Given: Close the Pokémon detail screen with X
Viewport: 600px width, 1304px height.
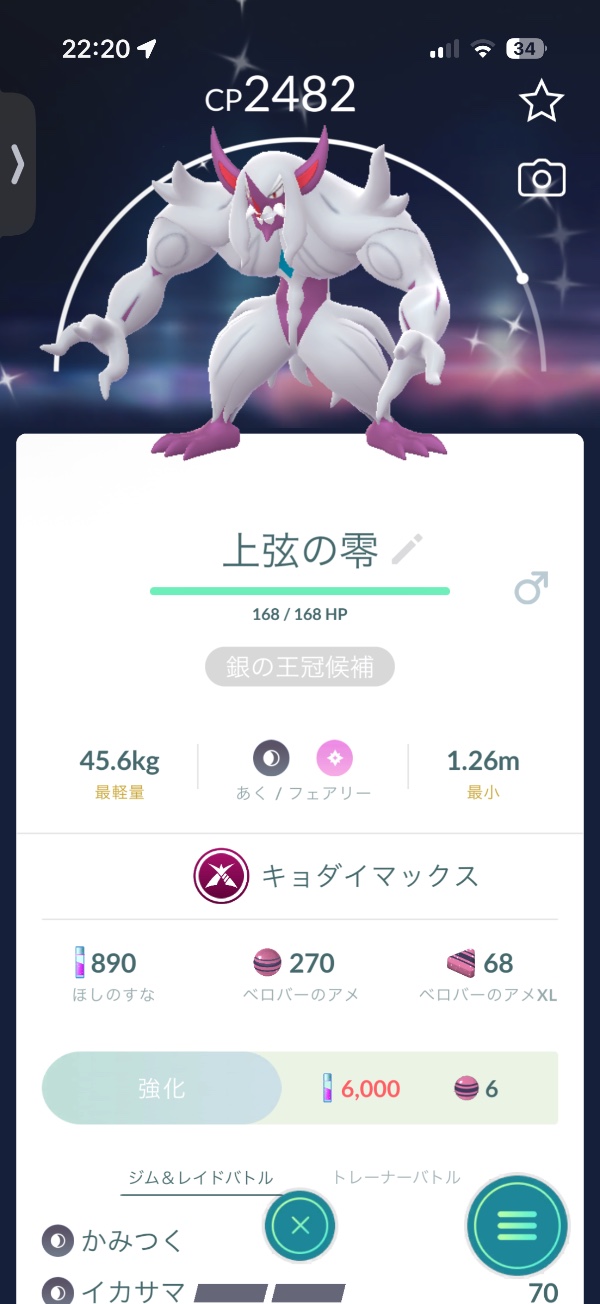Looking at the screenshot, I should (x=300, y=1225).
